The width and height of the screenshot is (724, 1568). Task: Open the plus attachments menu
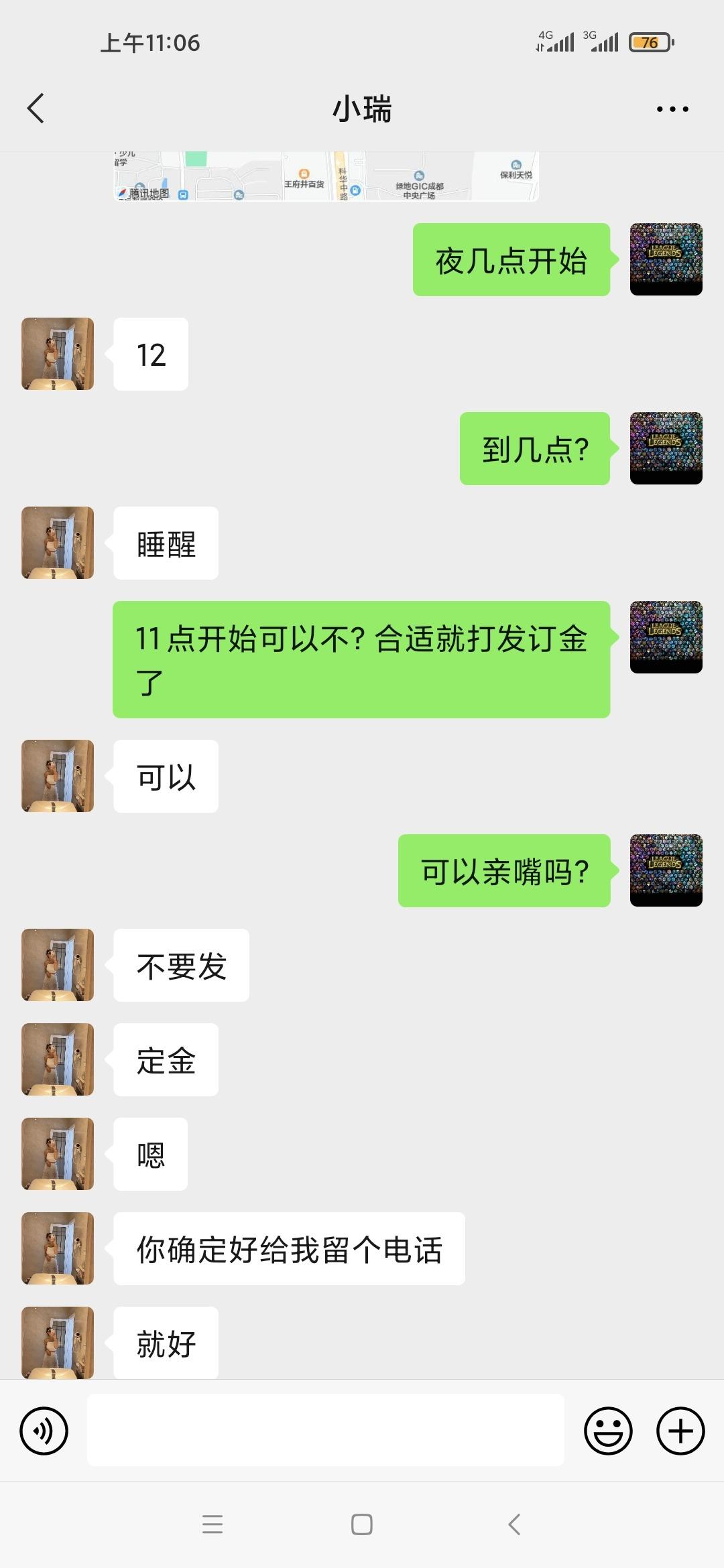pos(680,1431)
